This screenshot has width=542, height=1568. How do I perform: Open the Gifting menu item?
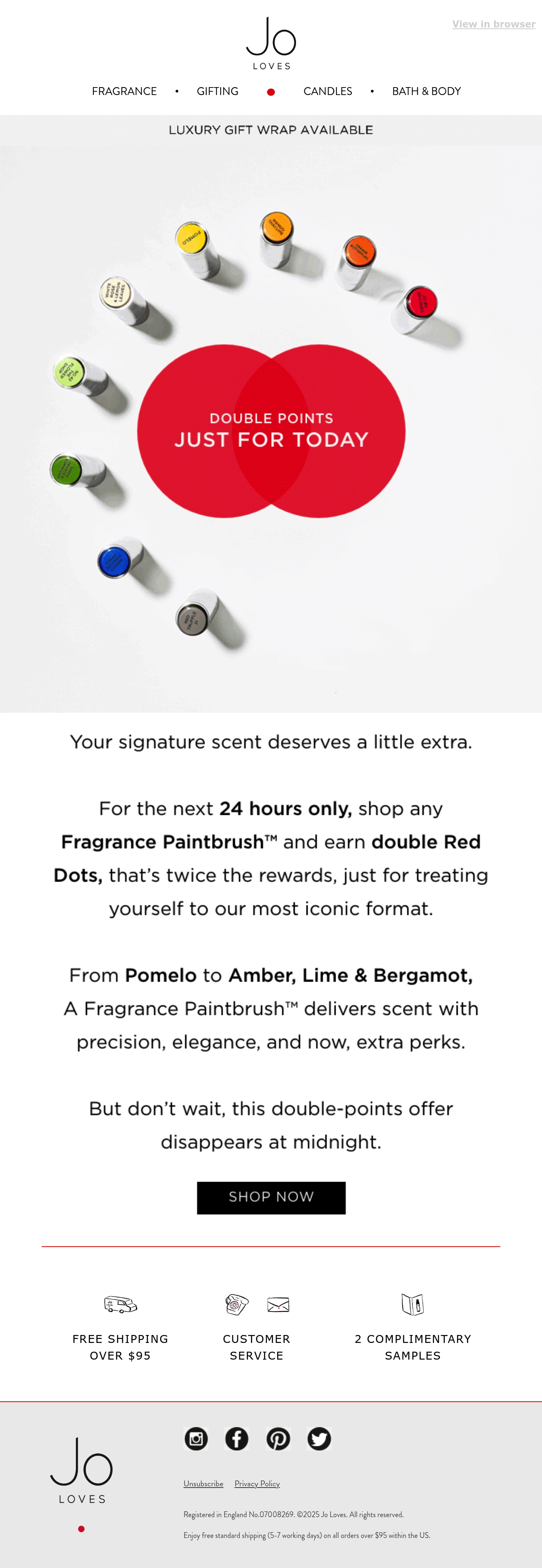pyautogui.click(x=217, y=91)
